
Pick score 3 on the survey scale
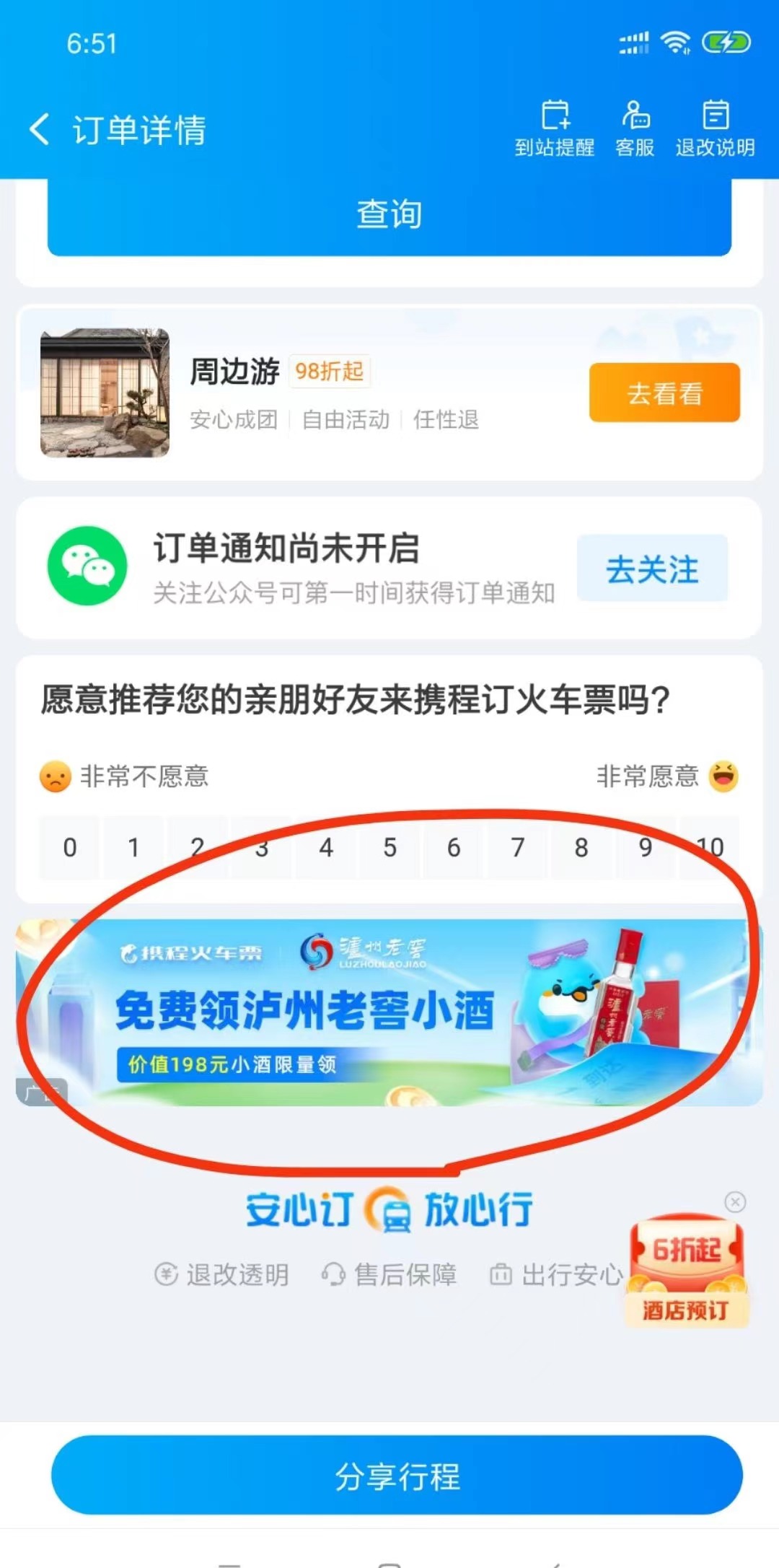click(x=262, y=848)
